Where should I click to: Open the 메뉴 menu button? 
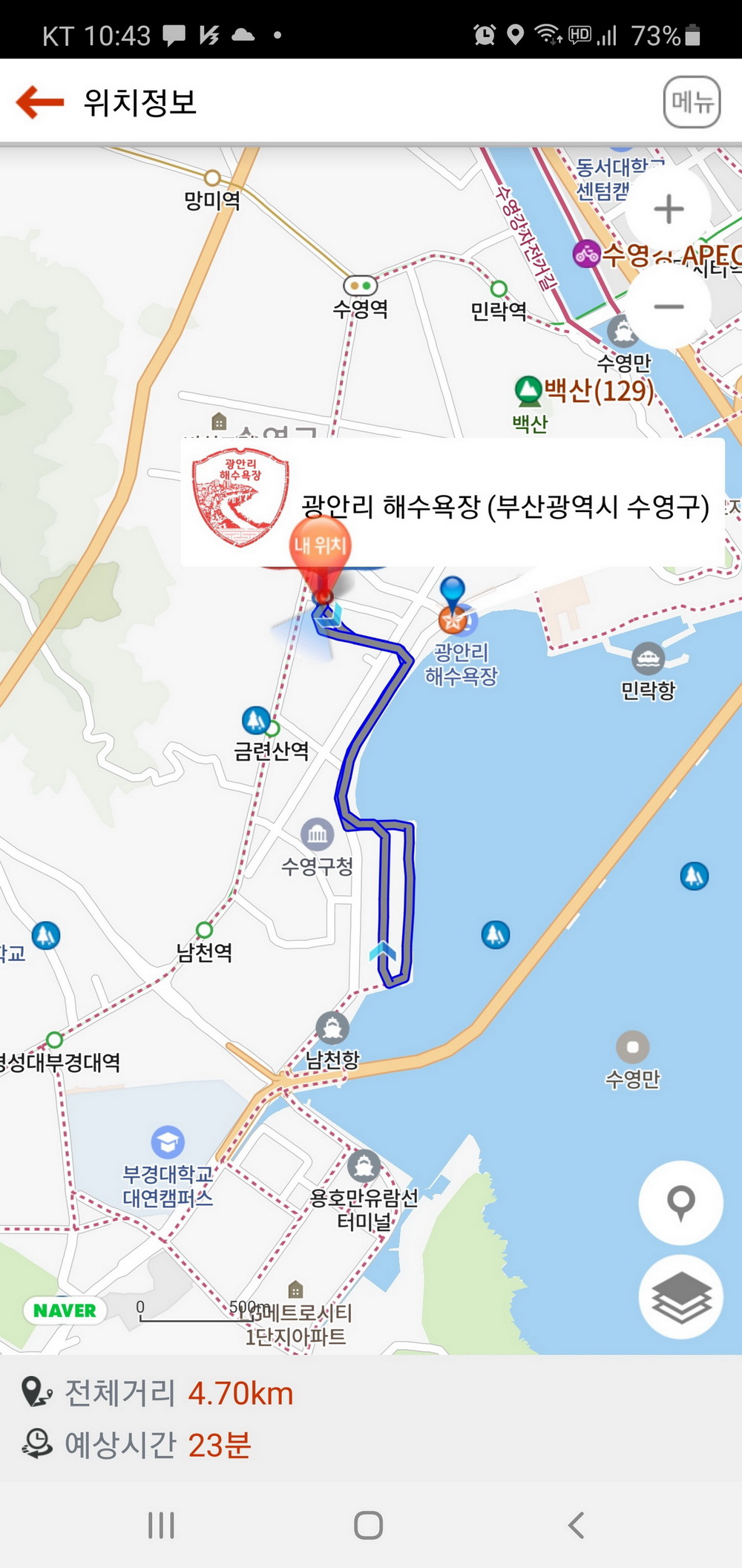pos(692,102)
